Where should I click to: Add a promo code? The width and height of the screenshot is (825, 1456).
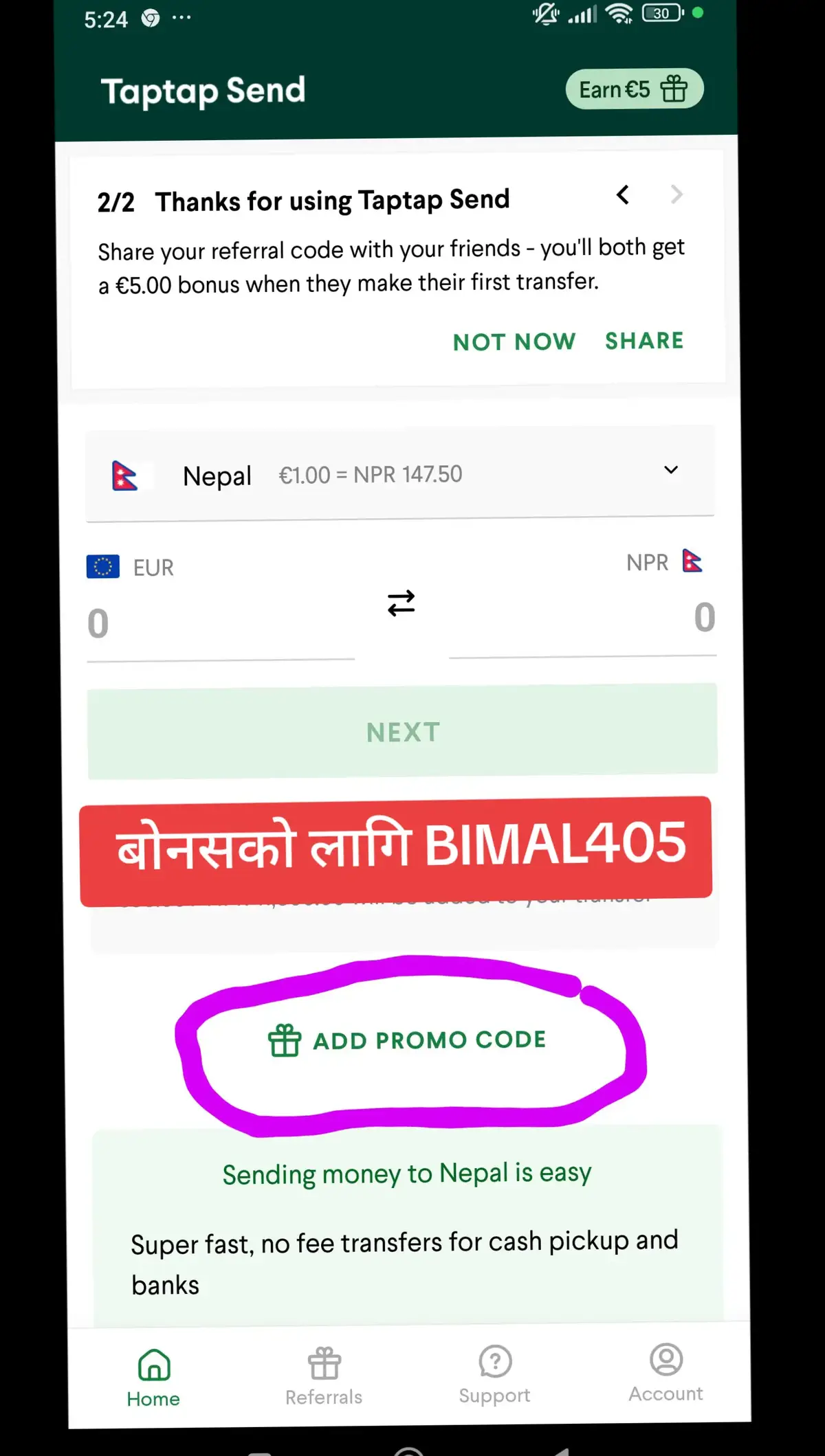[408, 1040]
